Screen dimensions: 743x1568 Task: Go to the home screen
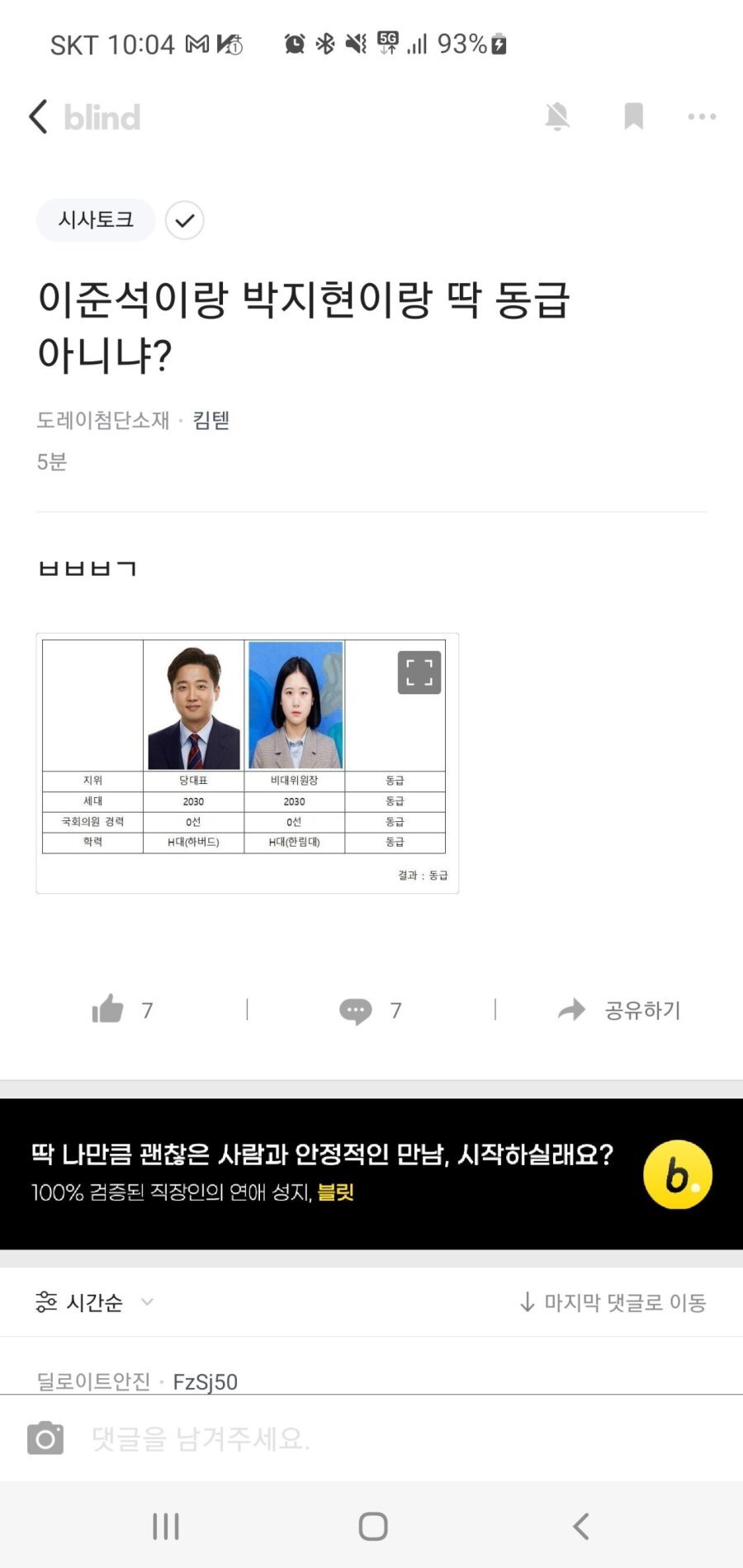pyautogui.click(x=373, y=1526)
